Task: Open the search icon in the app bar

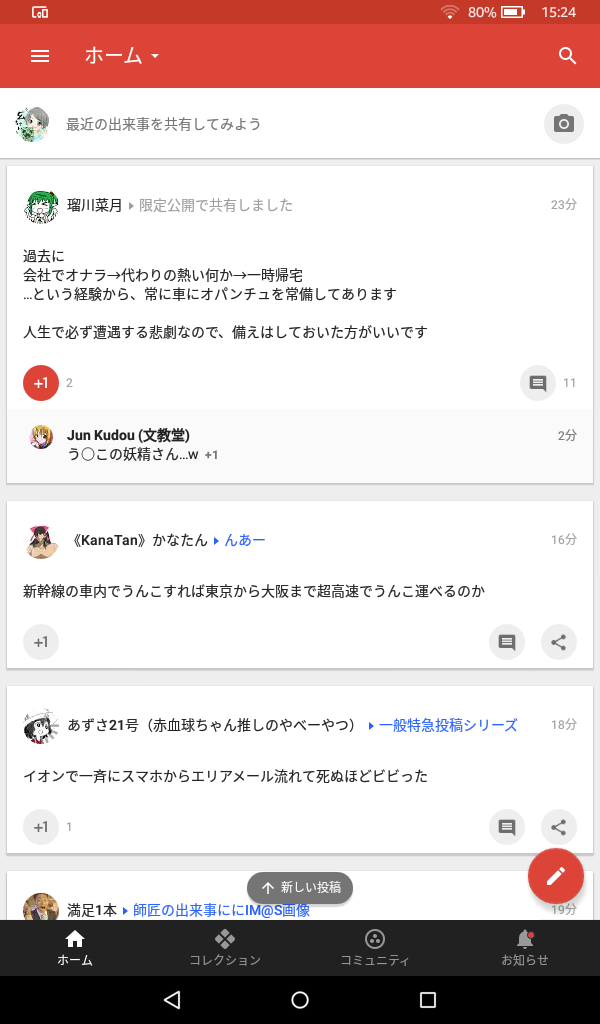Action: [567, 56]
